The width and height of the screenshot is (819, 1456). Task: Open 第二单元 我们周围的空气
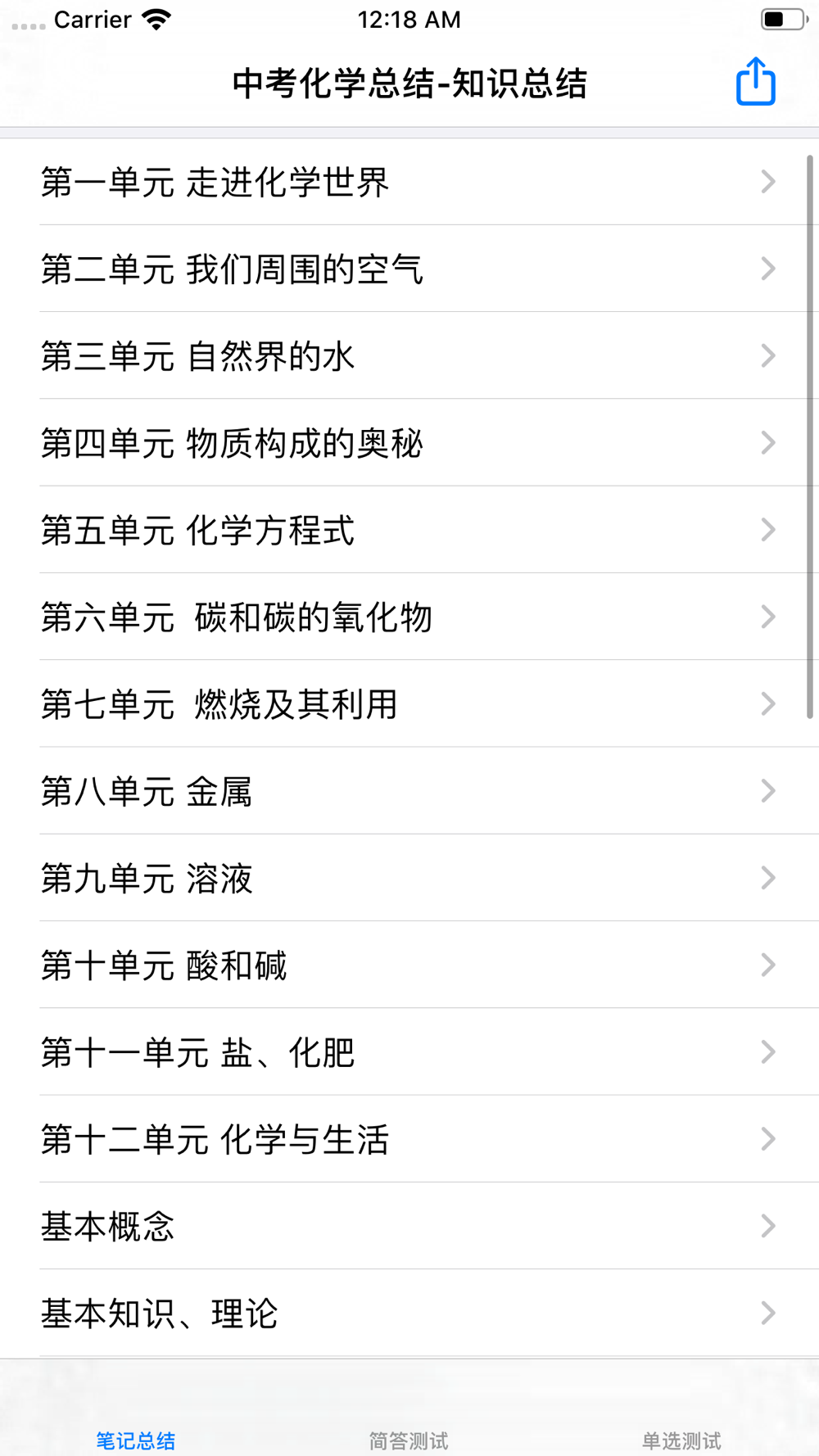409,269
